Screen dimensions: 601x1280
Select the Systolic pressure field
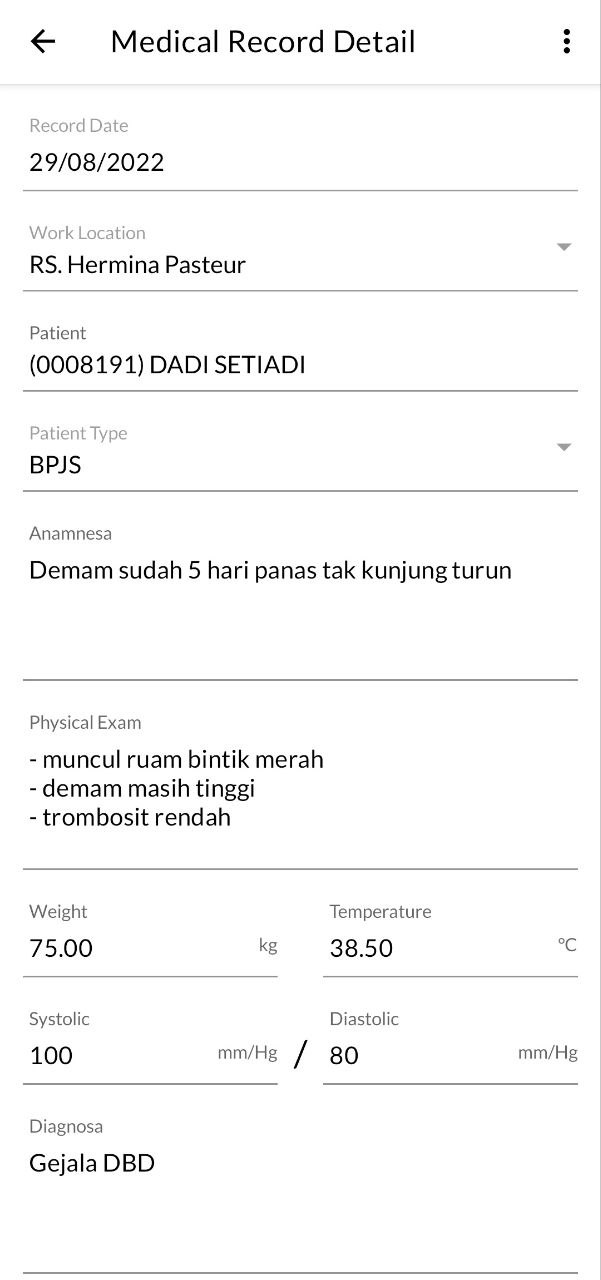[150, 1044]
